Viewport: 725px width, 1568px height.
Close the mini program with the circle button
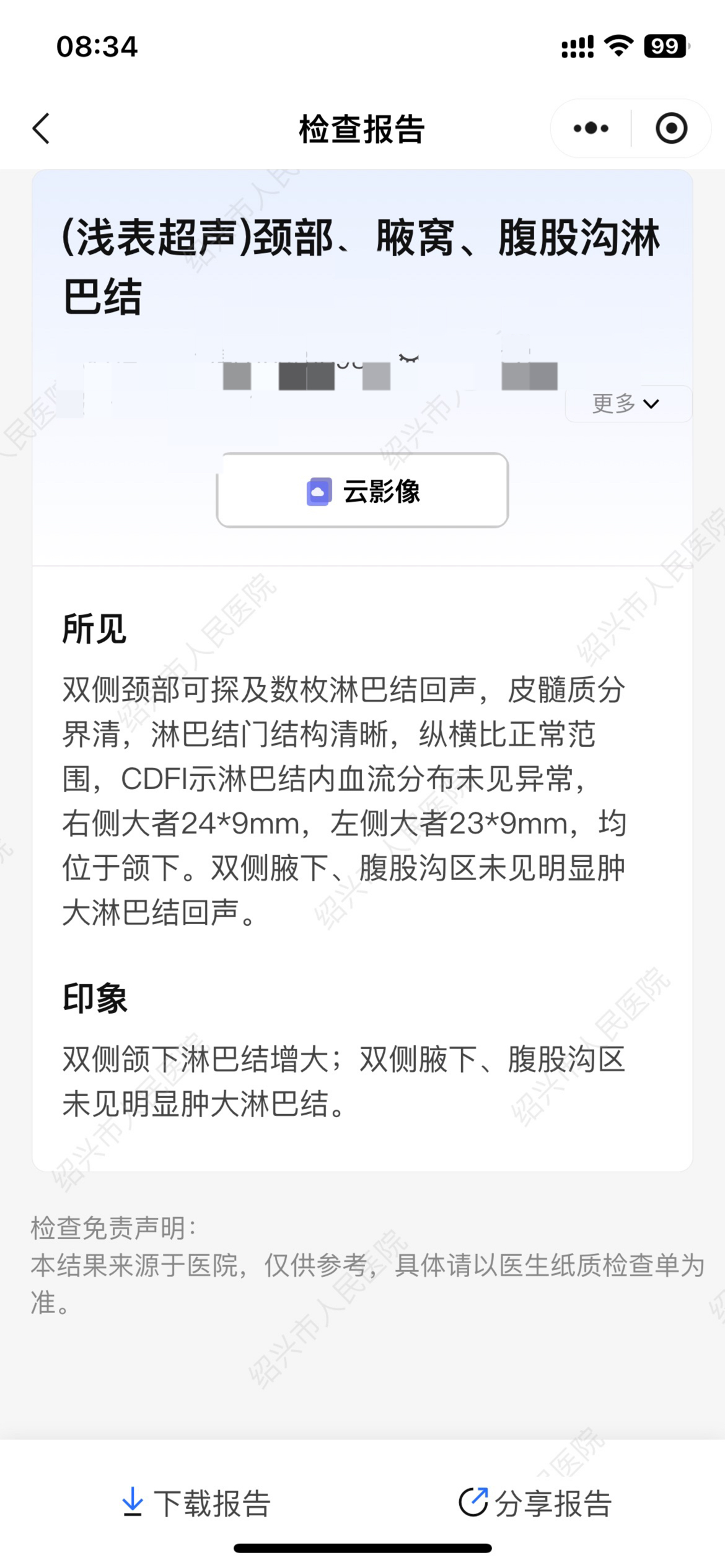tap(671, 128)
